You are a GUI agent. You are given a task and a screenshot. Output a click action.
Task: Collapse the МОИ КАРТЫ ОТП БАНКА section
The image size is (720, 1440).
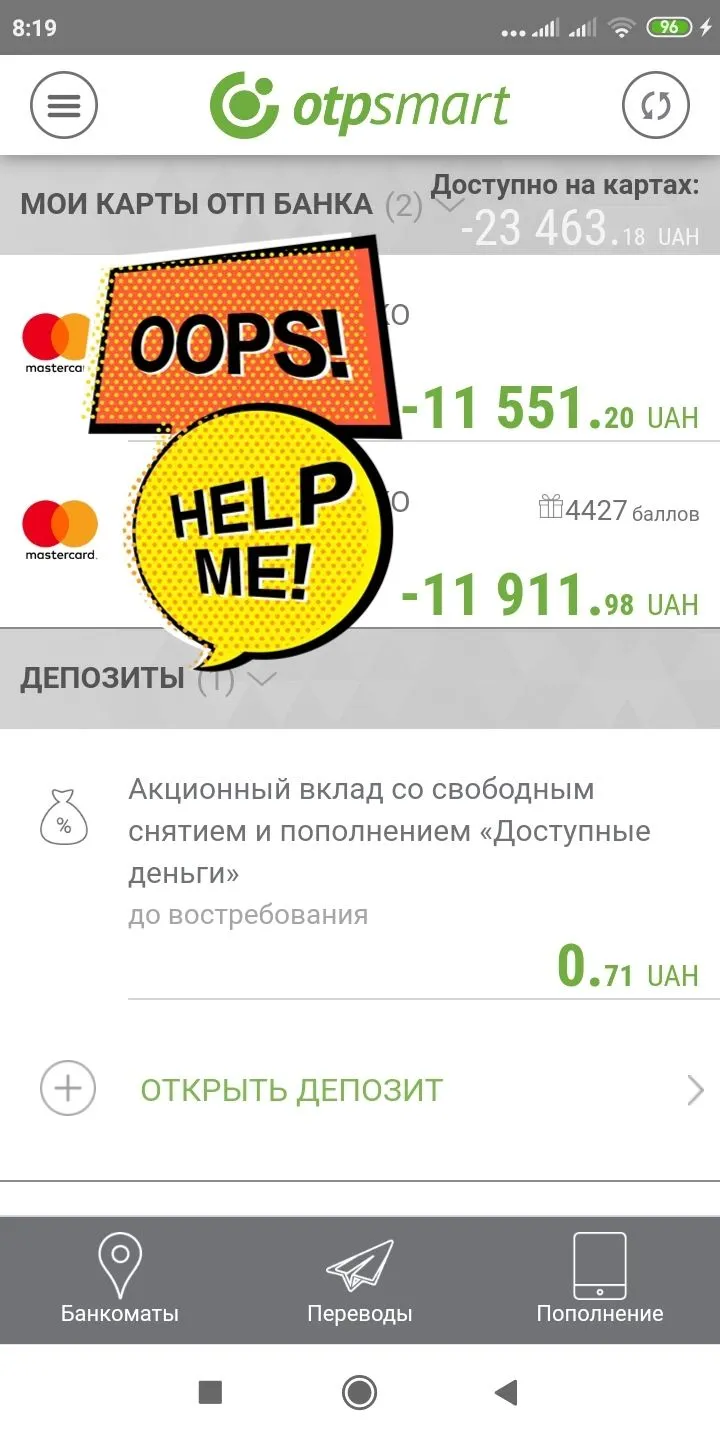[x=451, y=204]
